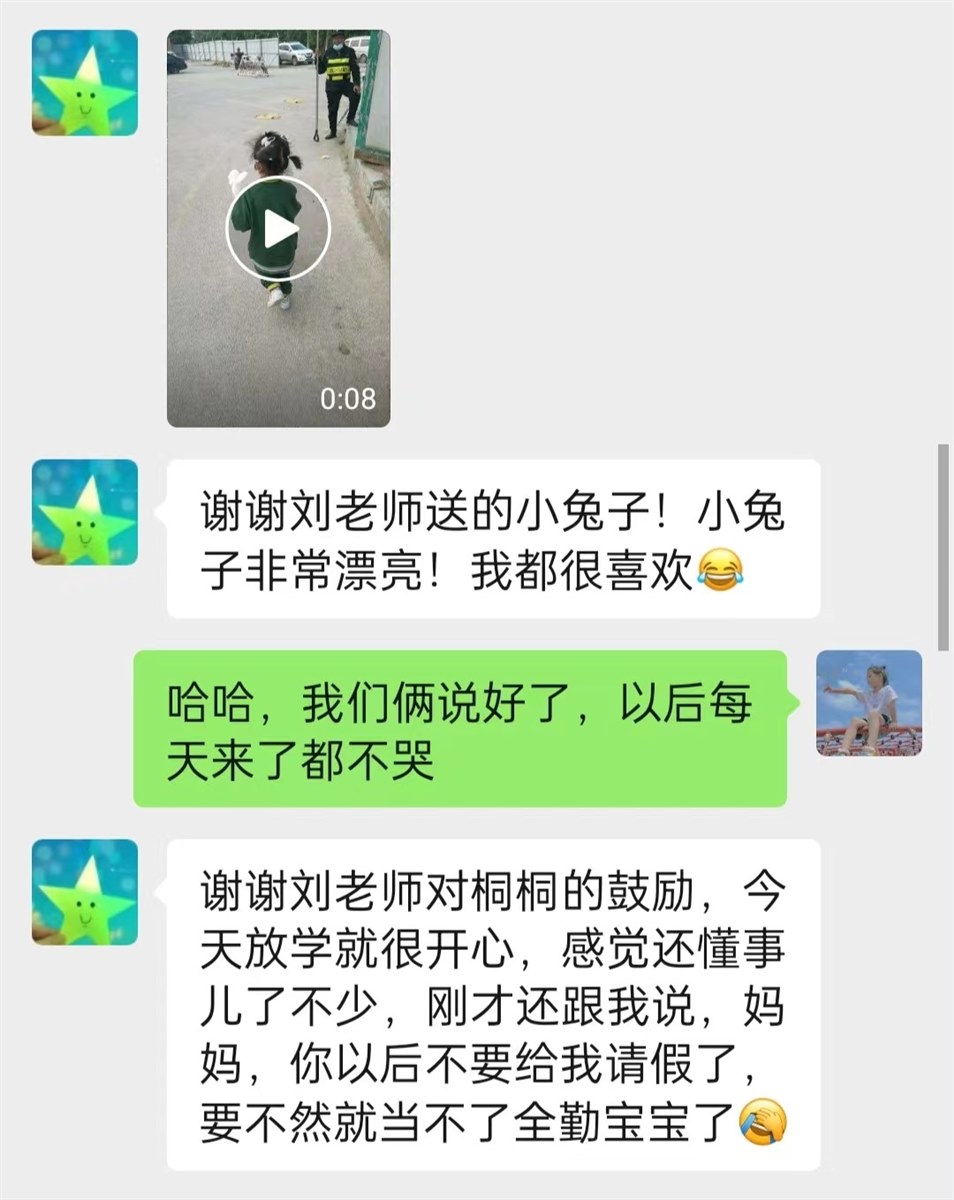Viewport: 954px width, 1200px height.
Task: Tap star avatar beside the 全勤宝宝 message
Action: tap(84, 892)
